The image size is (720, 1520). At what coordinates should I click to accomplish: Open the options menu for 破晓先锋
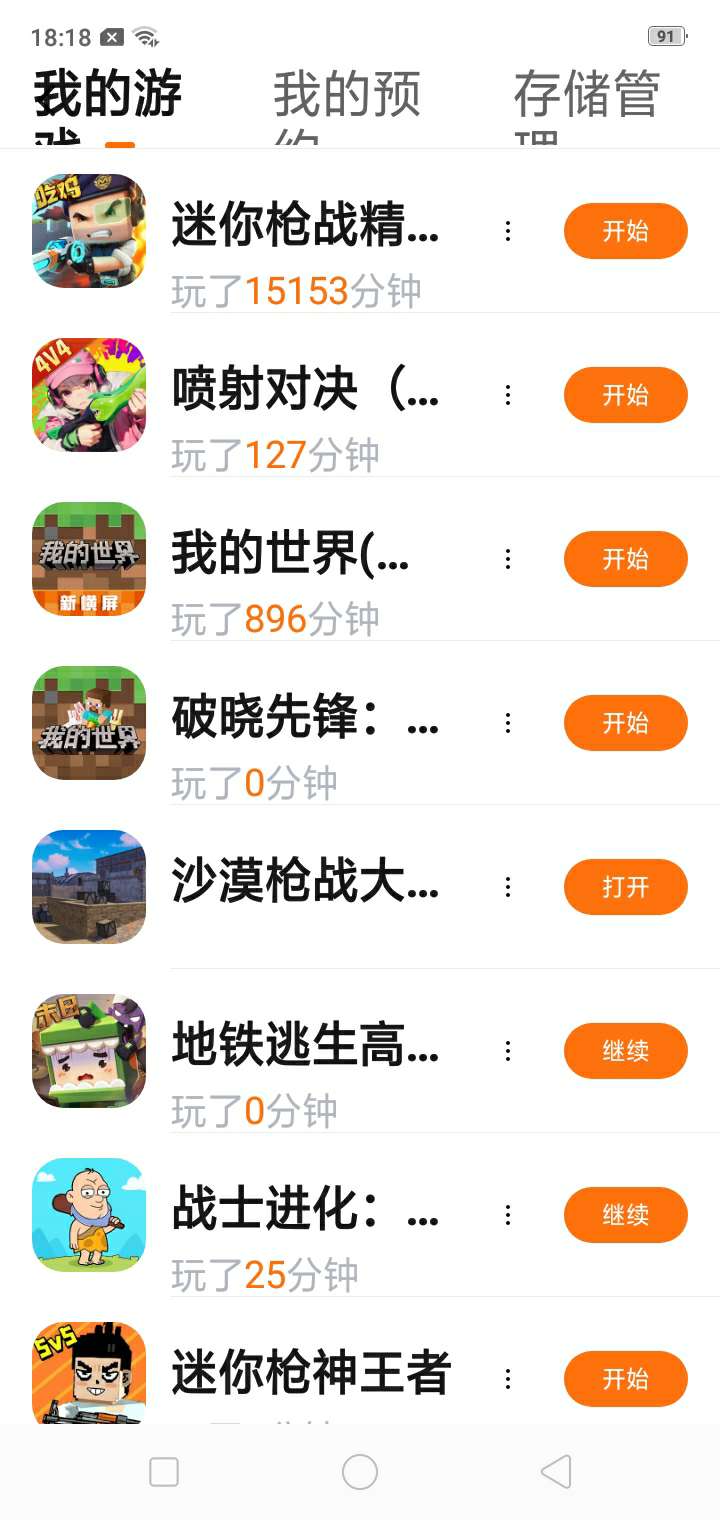click(508, 723)
